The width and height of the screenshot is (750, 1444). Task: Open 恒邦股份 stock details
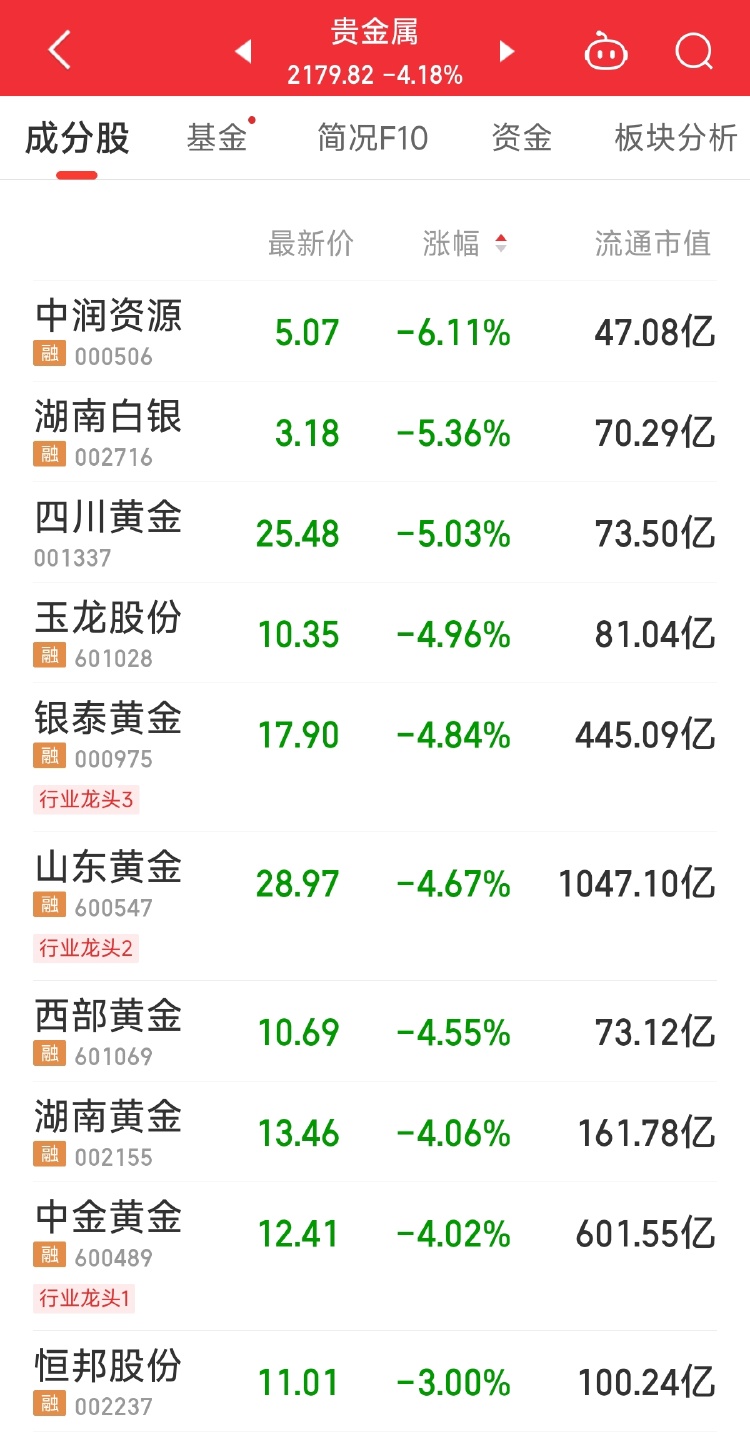point(375,1382)
